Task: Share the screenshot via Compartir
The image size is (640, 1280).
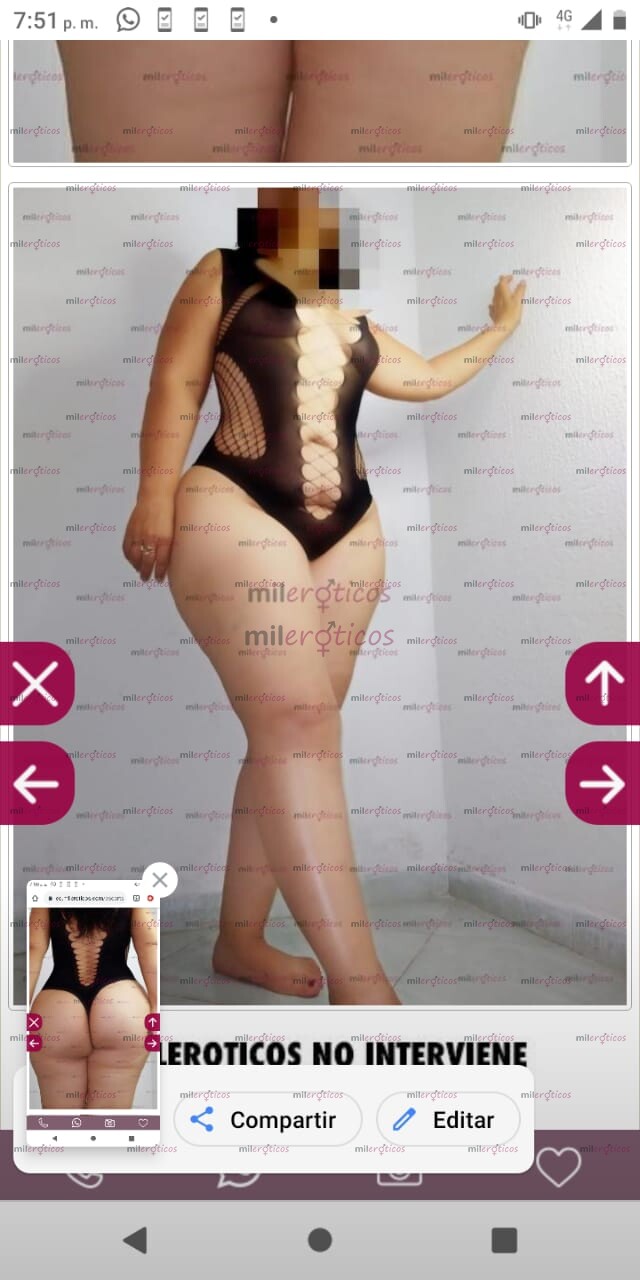Action: (268, 1120)
